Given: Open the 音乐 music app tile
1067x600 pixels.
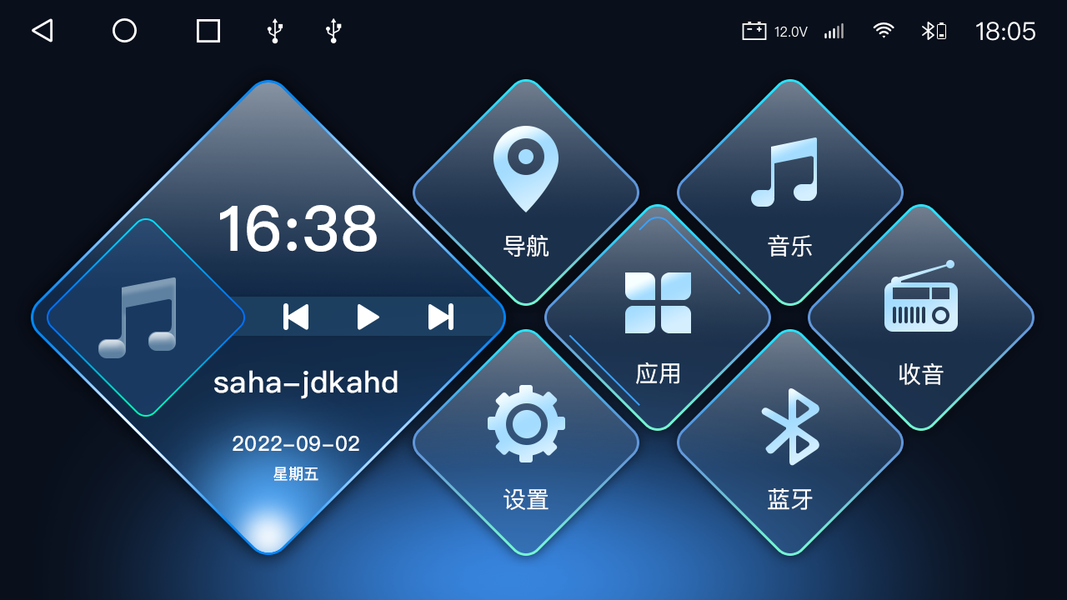Looking at the screenshot, I should point(789,193).
